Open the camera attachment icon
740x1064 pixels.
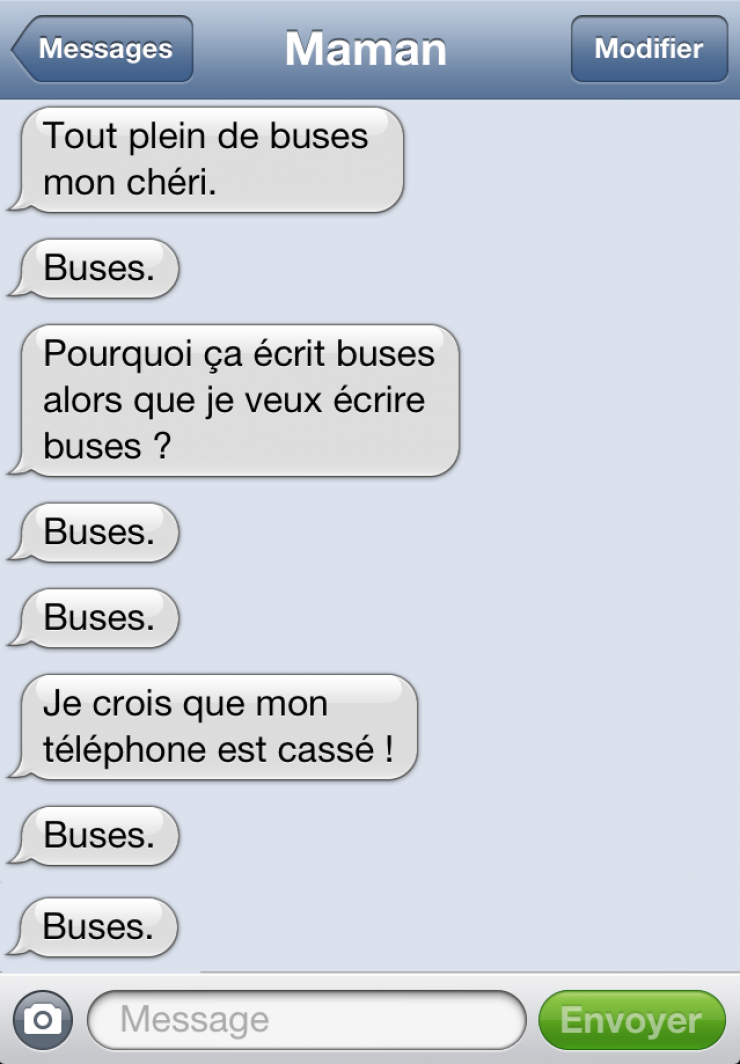click(43, 1020)
